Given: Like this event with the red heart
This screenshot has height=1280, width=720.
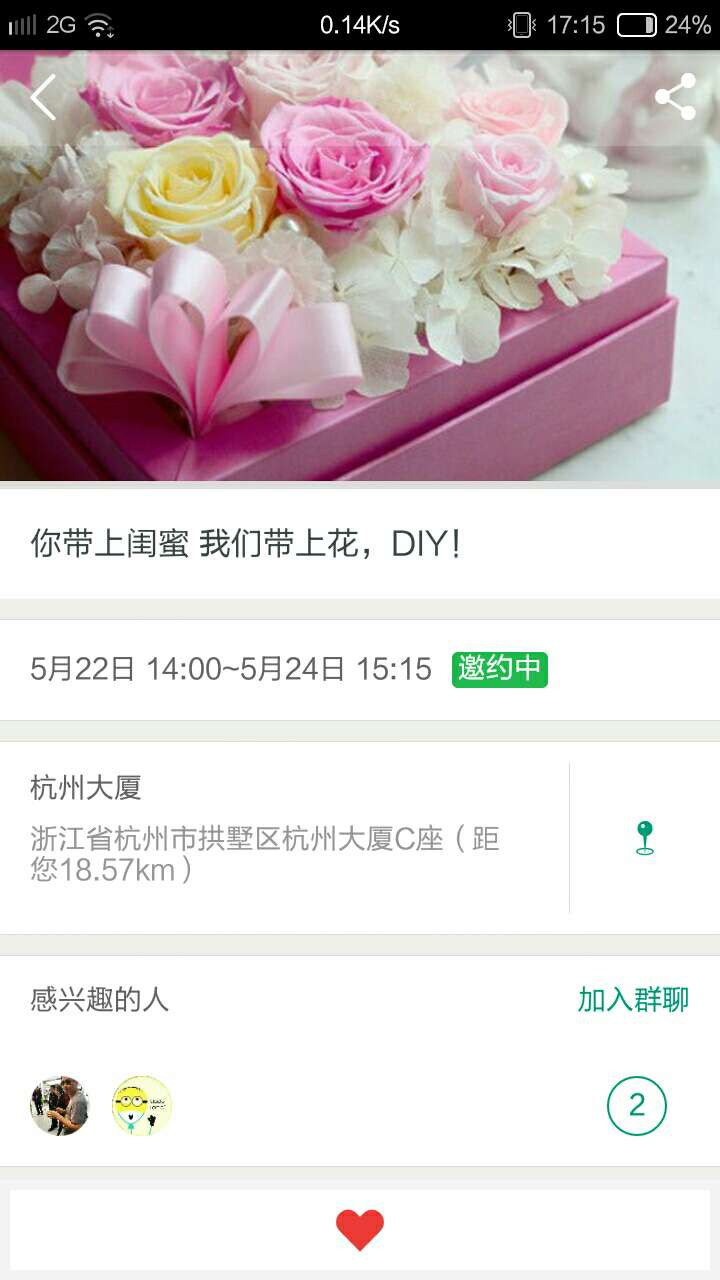Looking at the screenshot, I should [360, 1229].
